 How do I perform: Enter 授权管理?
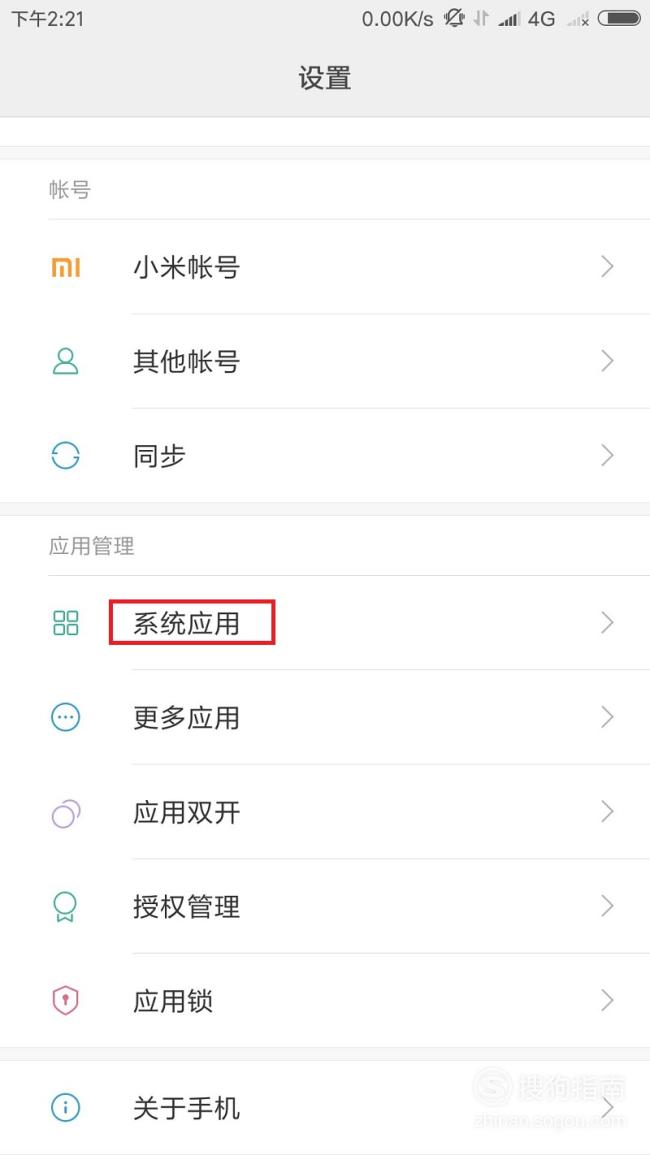click(x=325, y=906)
